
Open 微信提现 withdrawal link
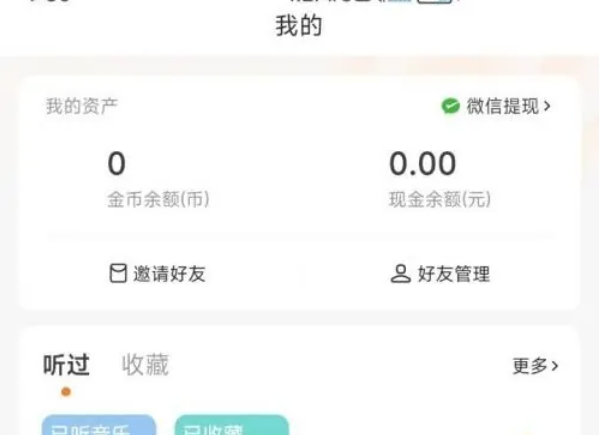pyautogui.click(x=497, y=106)
